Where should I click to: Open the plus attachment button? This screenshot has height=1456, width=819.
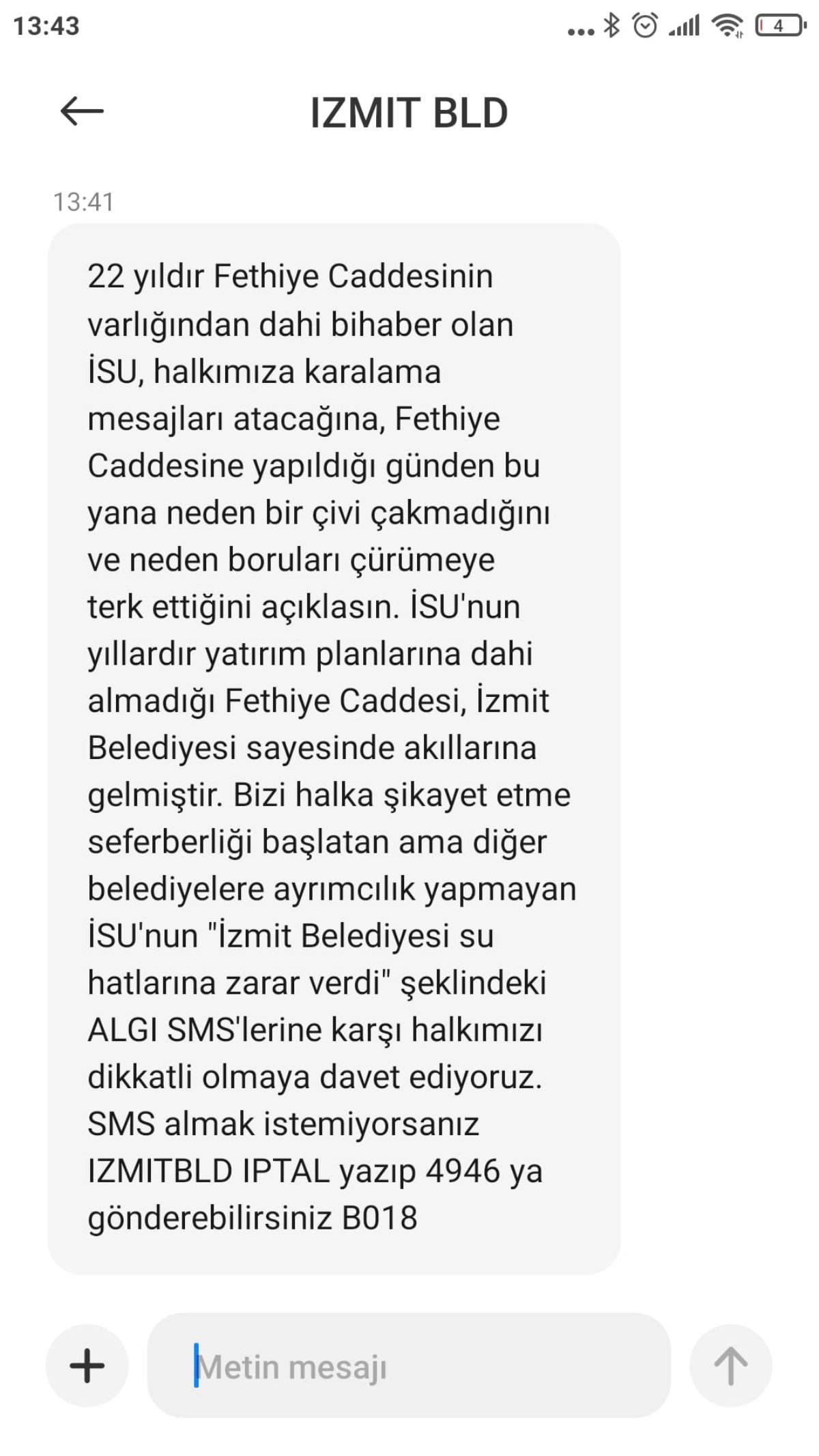pyautogui.click(x=87, y=1365)
